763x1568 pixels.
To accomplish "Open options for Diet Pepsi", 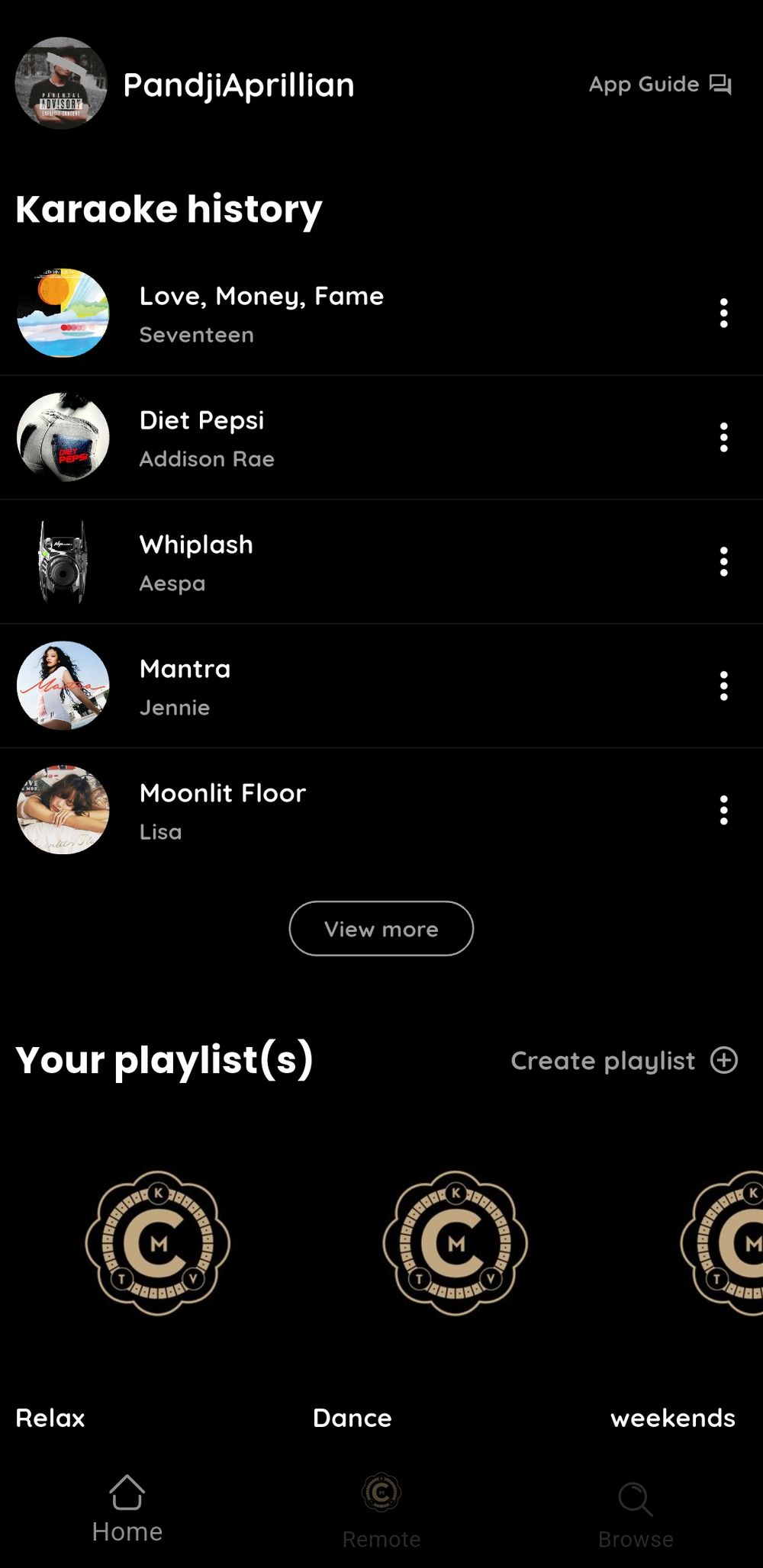I will pyautogui.click(x=723, y=438).
